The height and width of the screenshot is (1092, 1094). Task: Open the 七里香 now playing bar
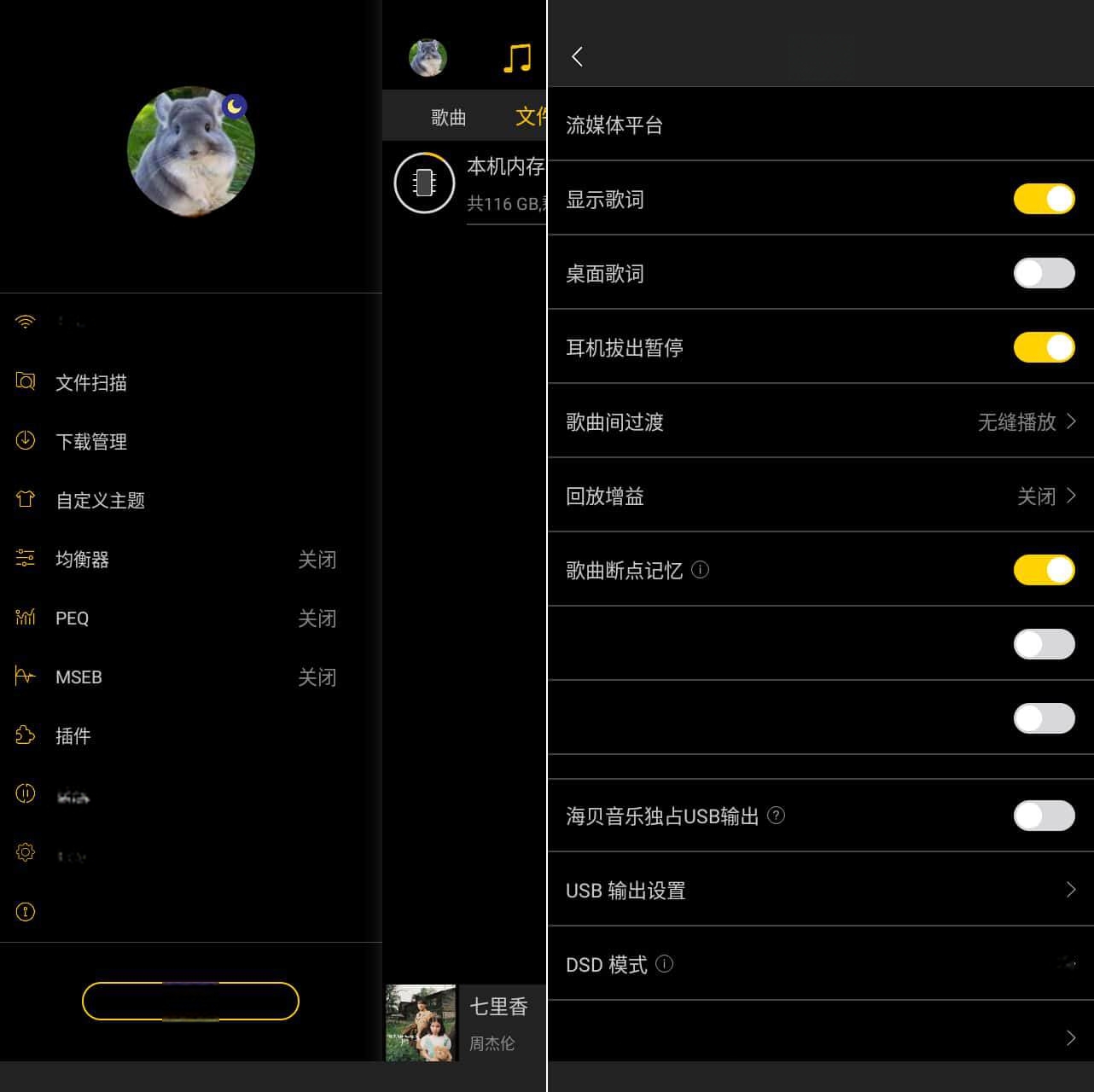click(x=498, y=1023)
